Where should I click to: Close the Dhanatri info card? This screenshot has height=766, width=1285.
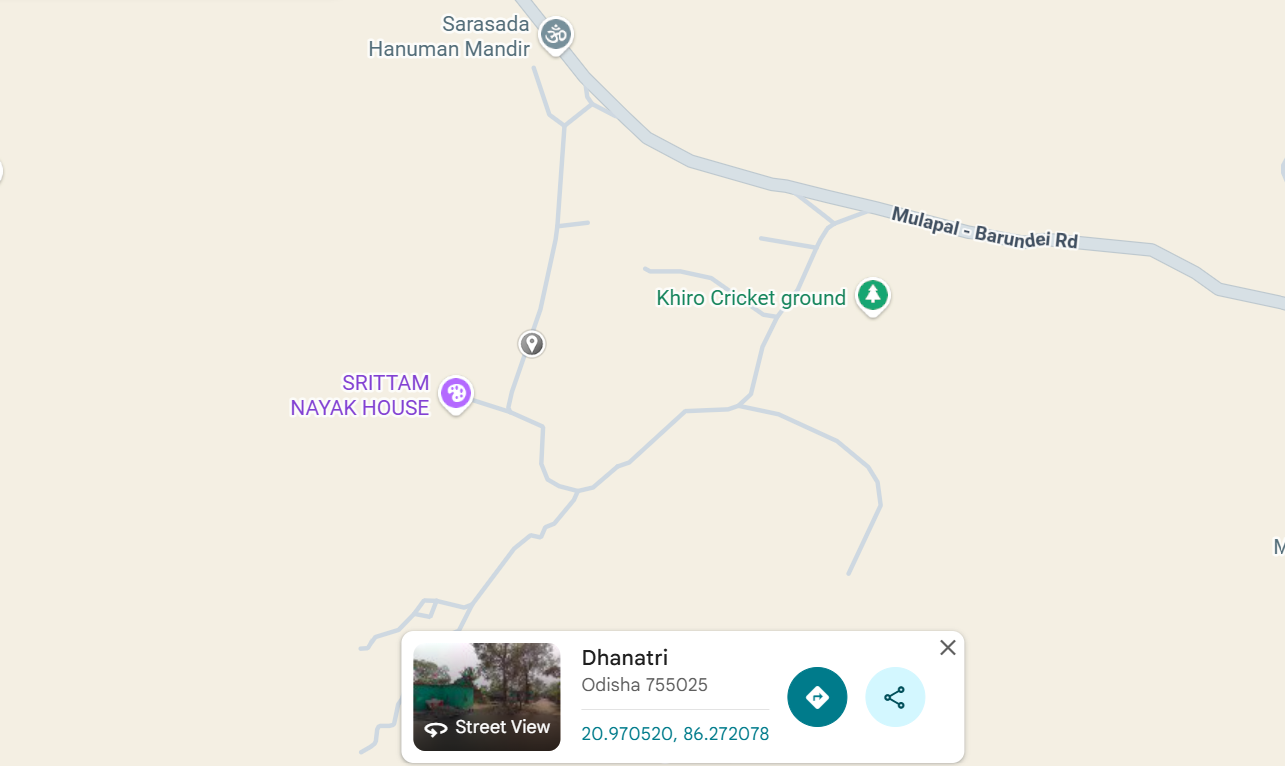tap(948, 648)
